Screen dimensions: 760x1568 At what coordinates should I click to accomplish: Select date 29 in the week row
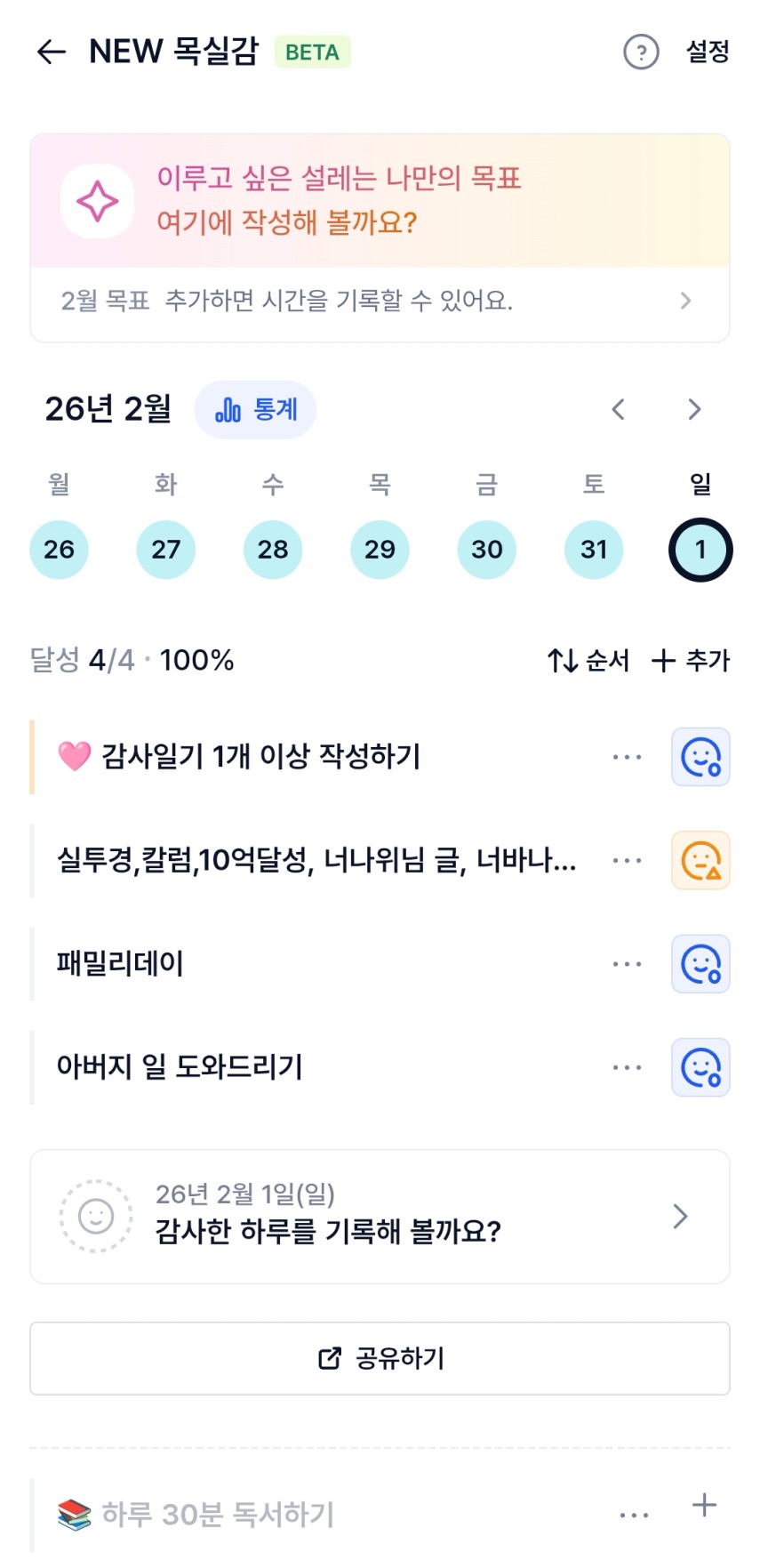tap(380, 550)
